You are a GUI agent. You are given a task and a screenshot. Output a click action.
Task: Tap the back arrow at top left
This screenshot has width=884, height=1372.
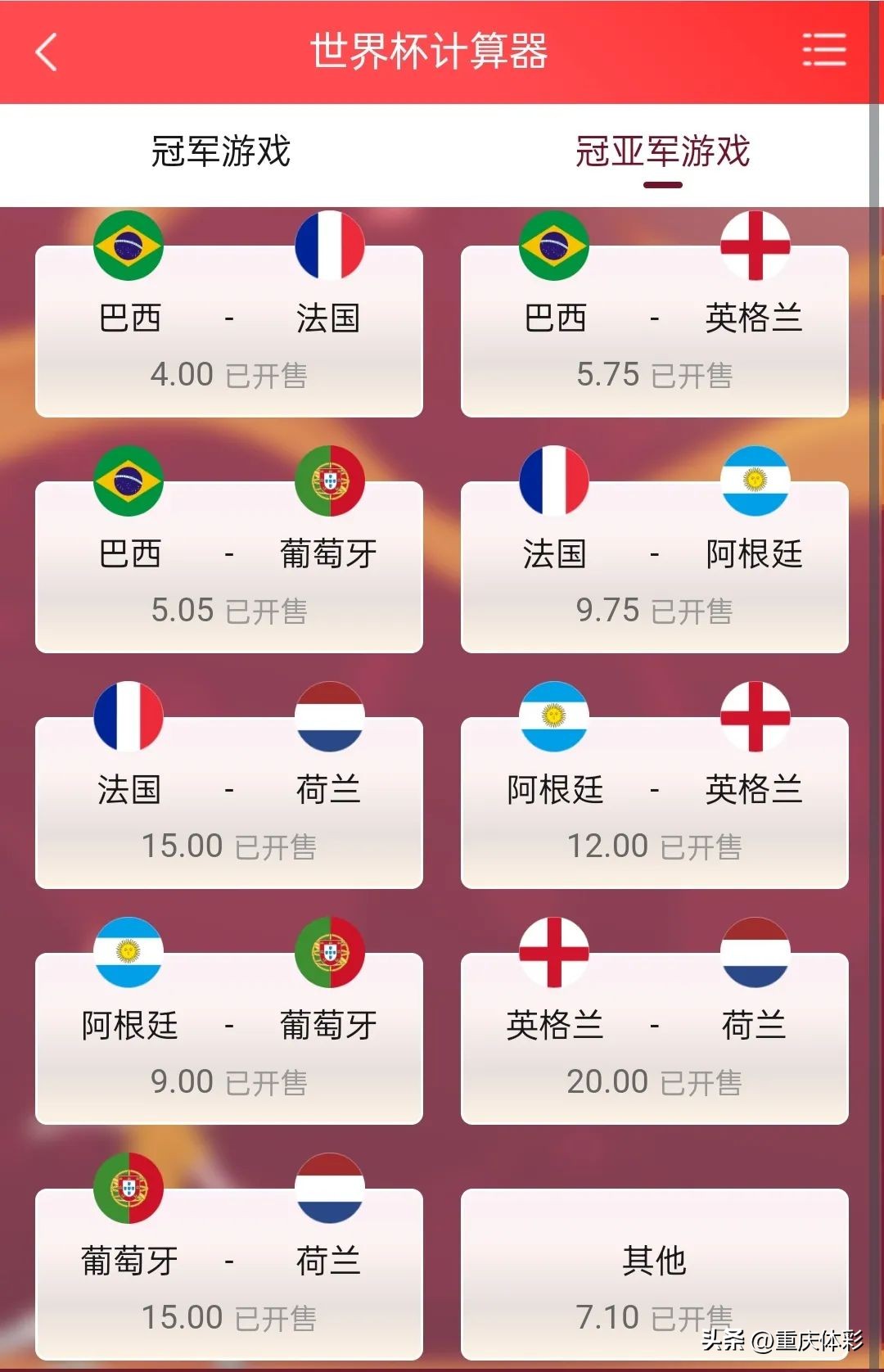click(x=45, y=51)
